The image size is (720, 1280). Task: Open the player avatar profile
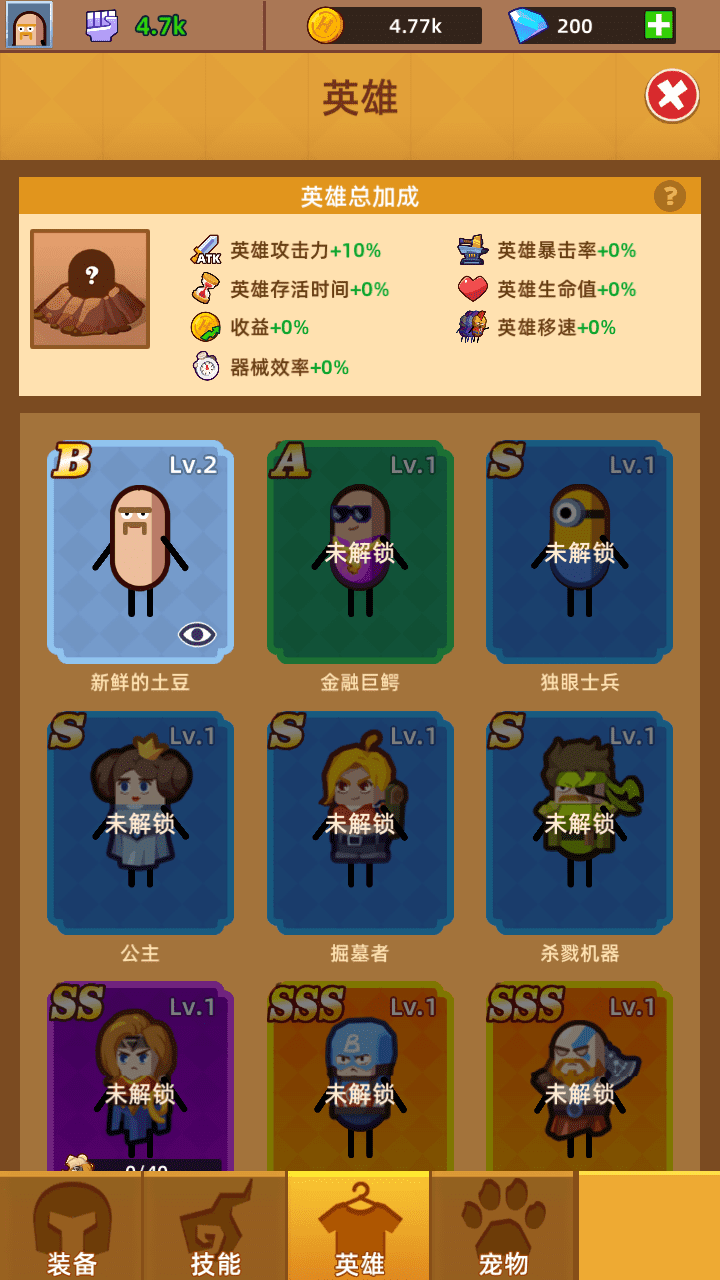(x=29, y=25)
